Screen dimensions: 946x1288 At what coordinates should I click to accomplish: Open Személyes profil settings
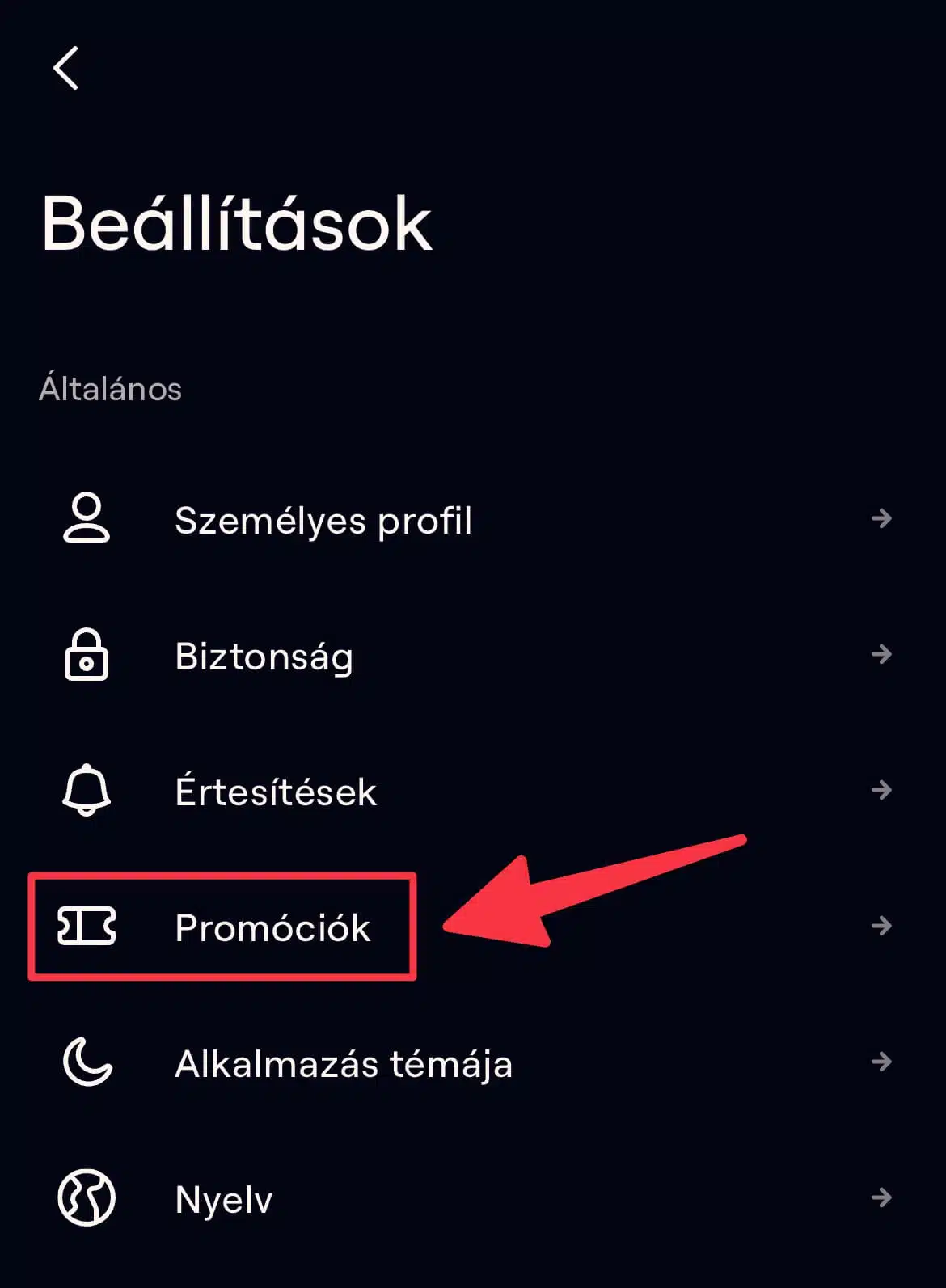323,520
